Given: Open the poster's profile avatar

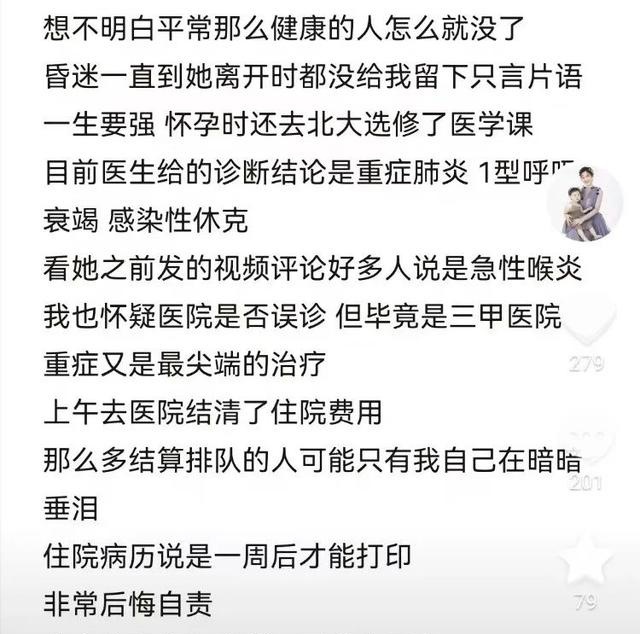Looking at the screenshot, I should click(x=586, y=203).
